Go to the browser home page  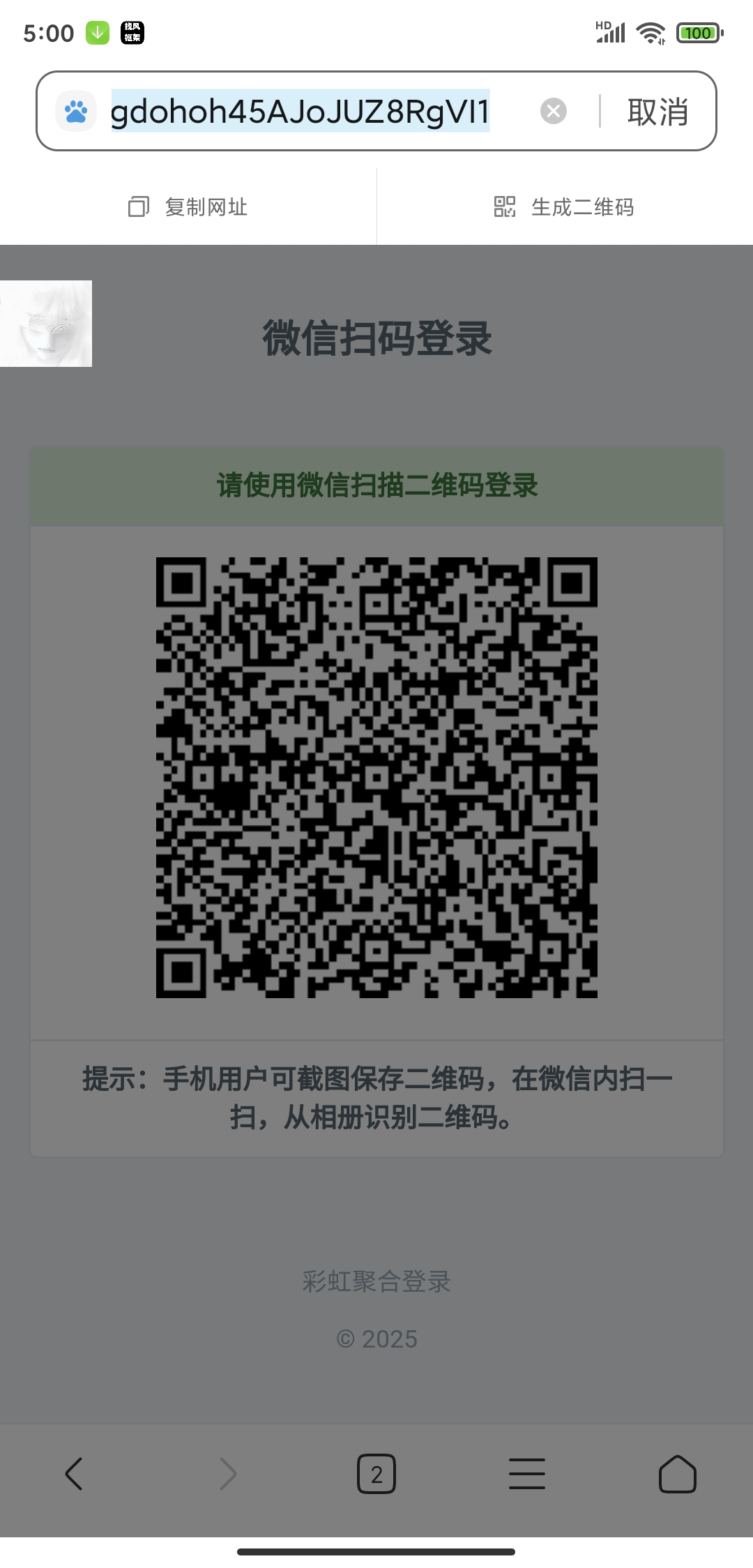coord(678,1474)
